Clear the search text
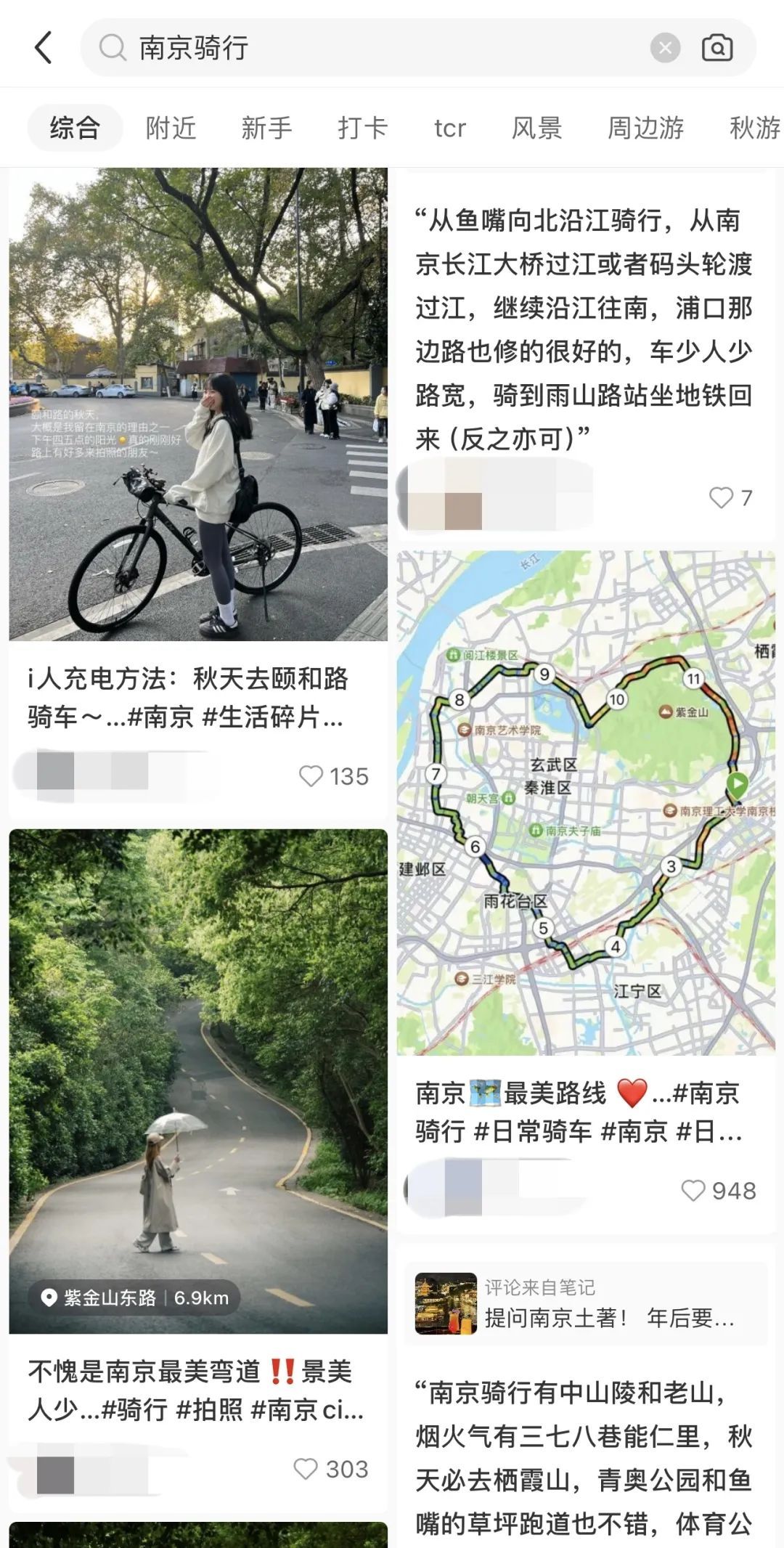784x1548 pixels. tap(665, 48)
